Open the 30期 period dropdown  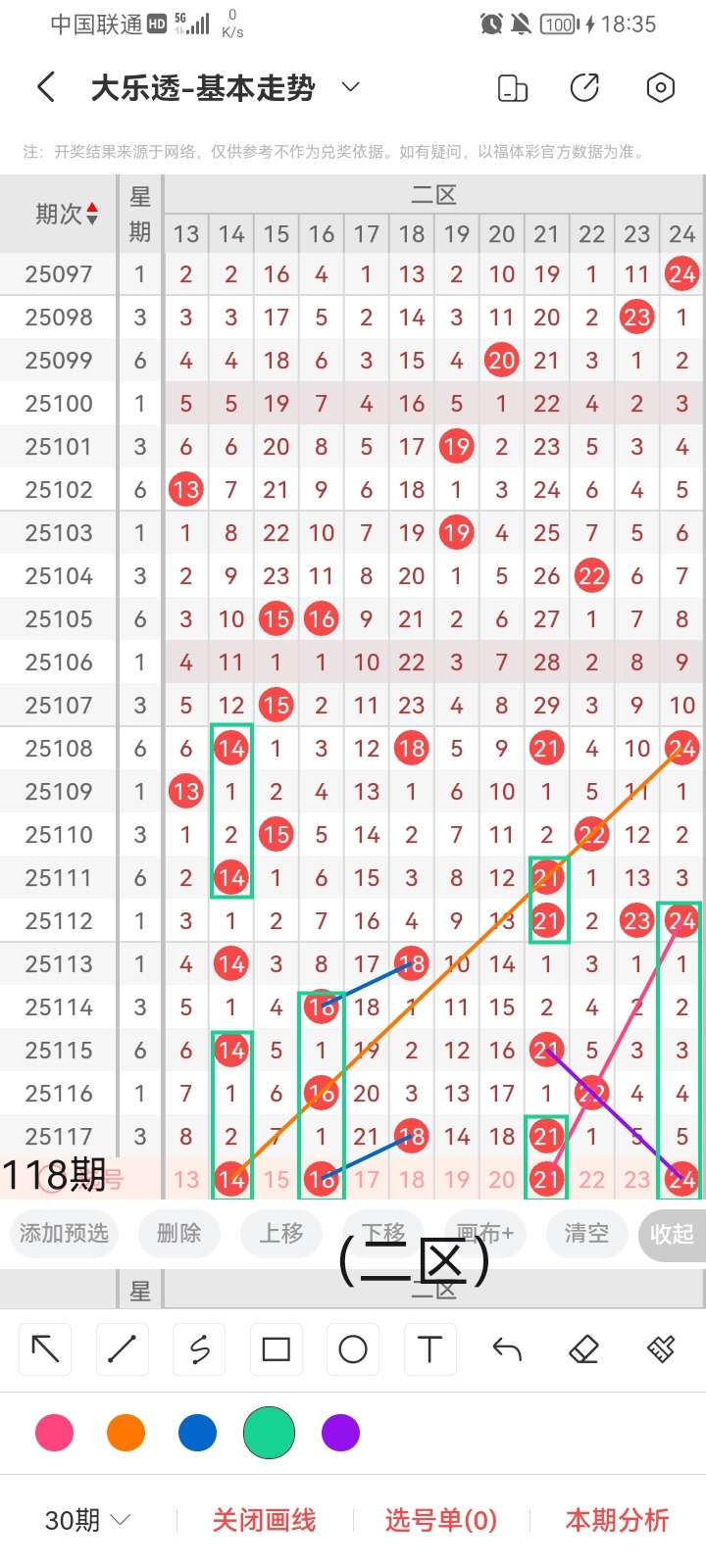(x=87, y=1520)
